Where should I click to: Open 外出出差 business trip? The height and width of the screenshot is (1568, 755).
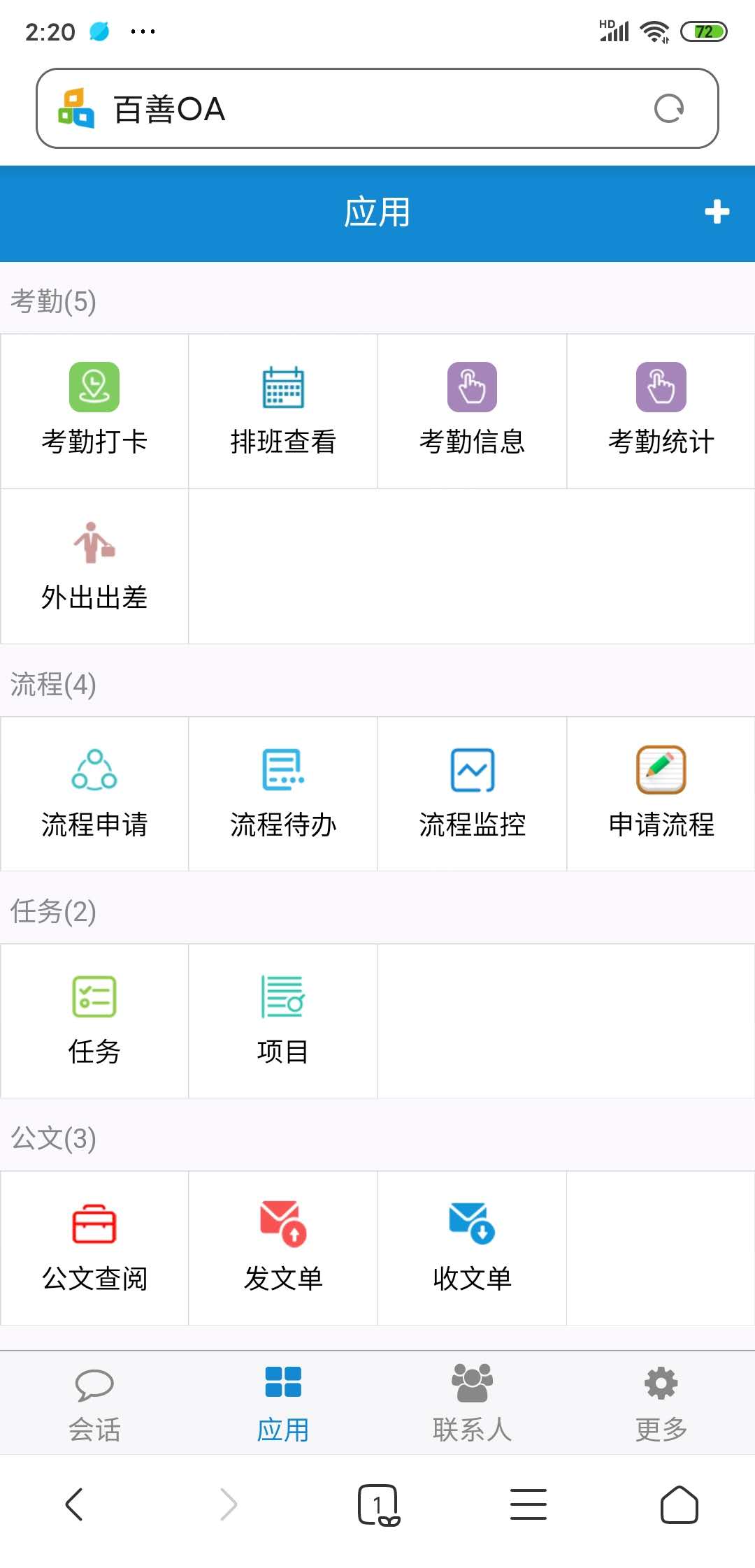tap(94, 566)
